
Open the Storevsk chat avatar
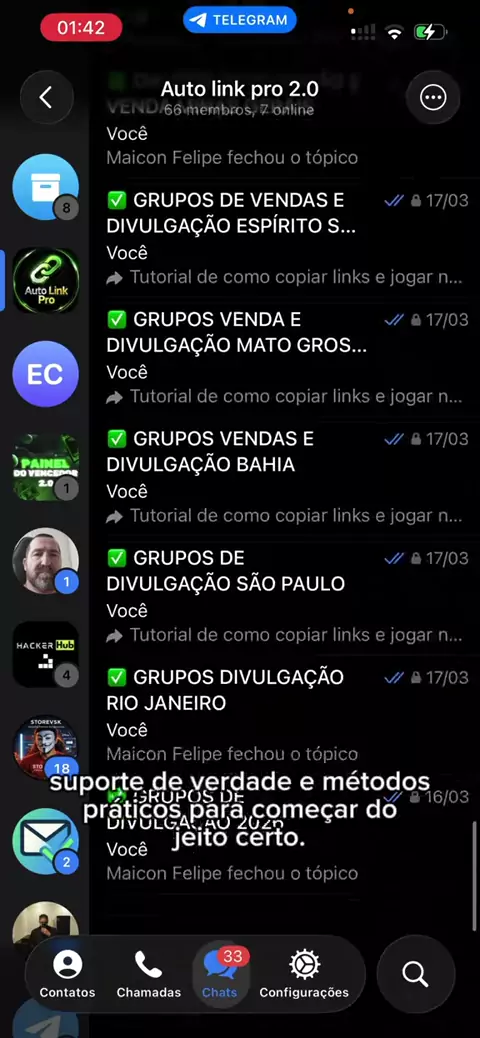[x=46, y=747]
